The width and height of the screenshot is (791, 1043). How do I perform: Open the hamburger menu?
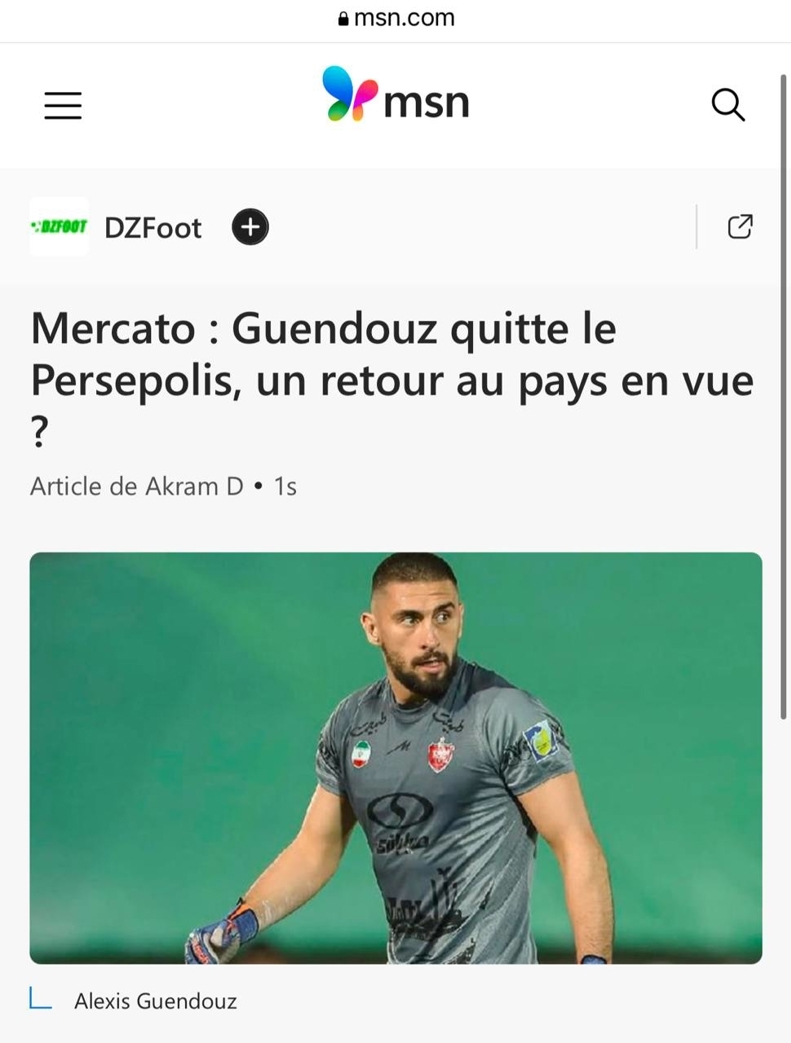62,105
